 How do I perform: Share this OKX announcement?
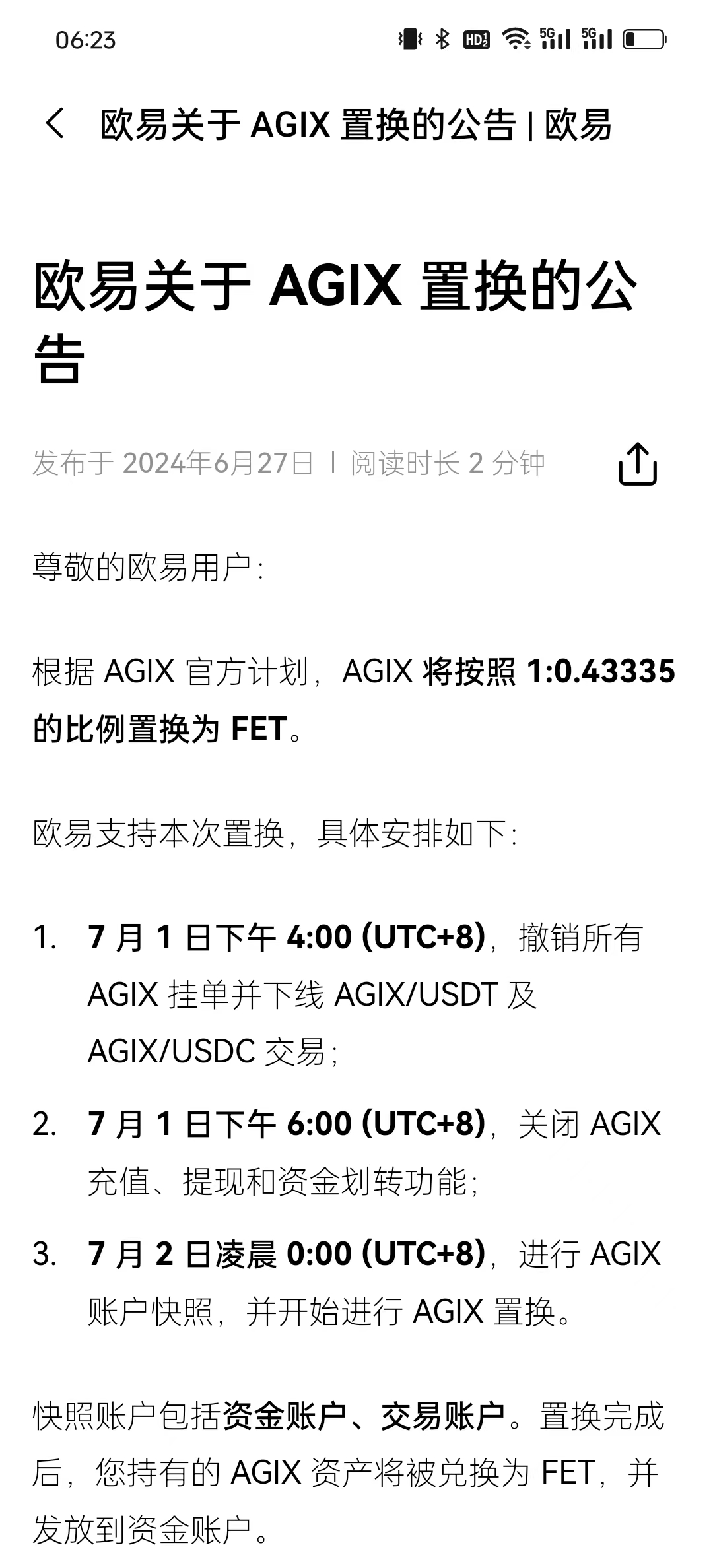tap(637, 464)
